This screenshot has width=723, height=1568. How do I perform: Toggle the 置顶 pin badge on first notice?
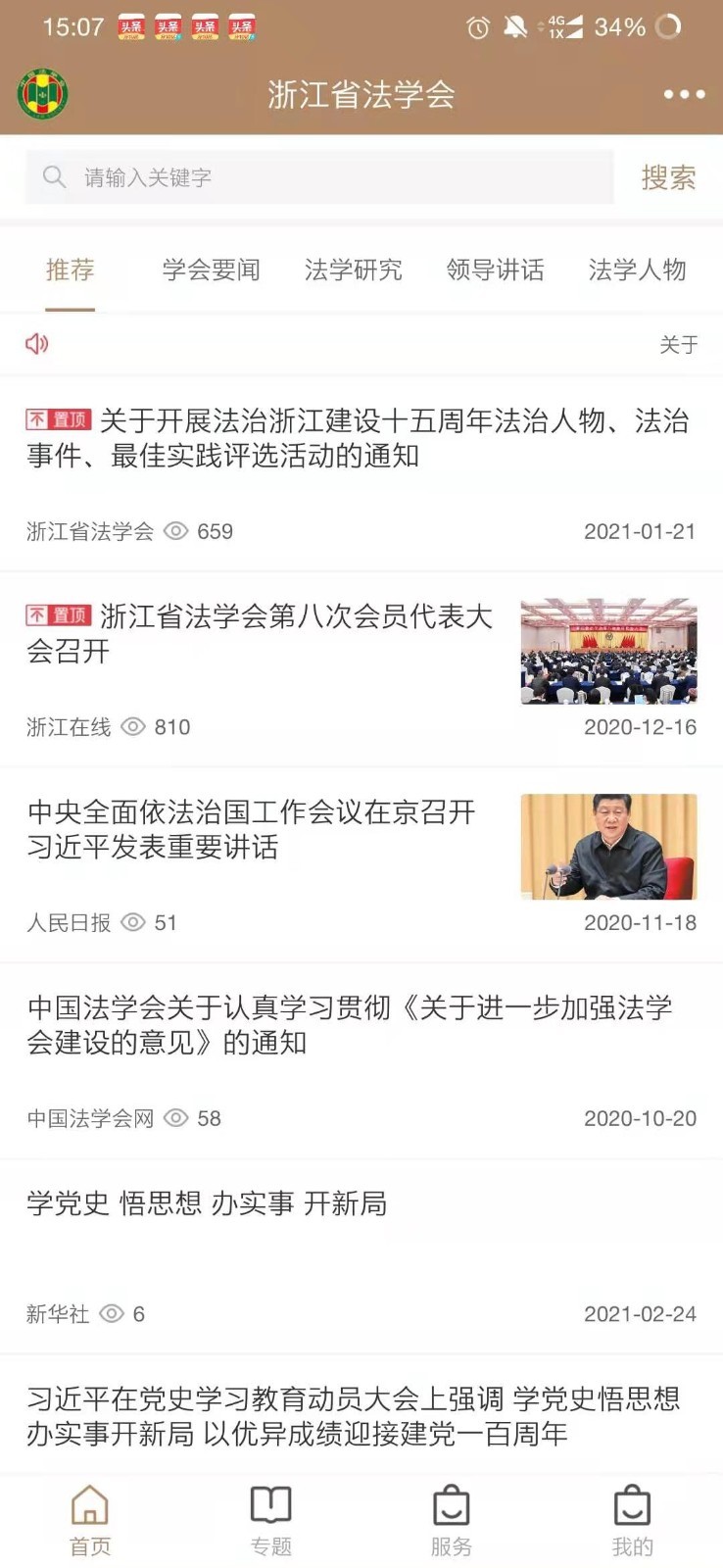pos(57,419)
